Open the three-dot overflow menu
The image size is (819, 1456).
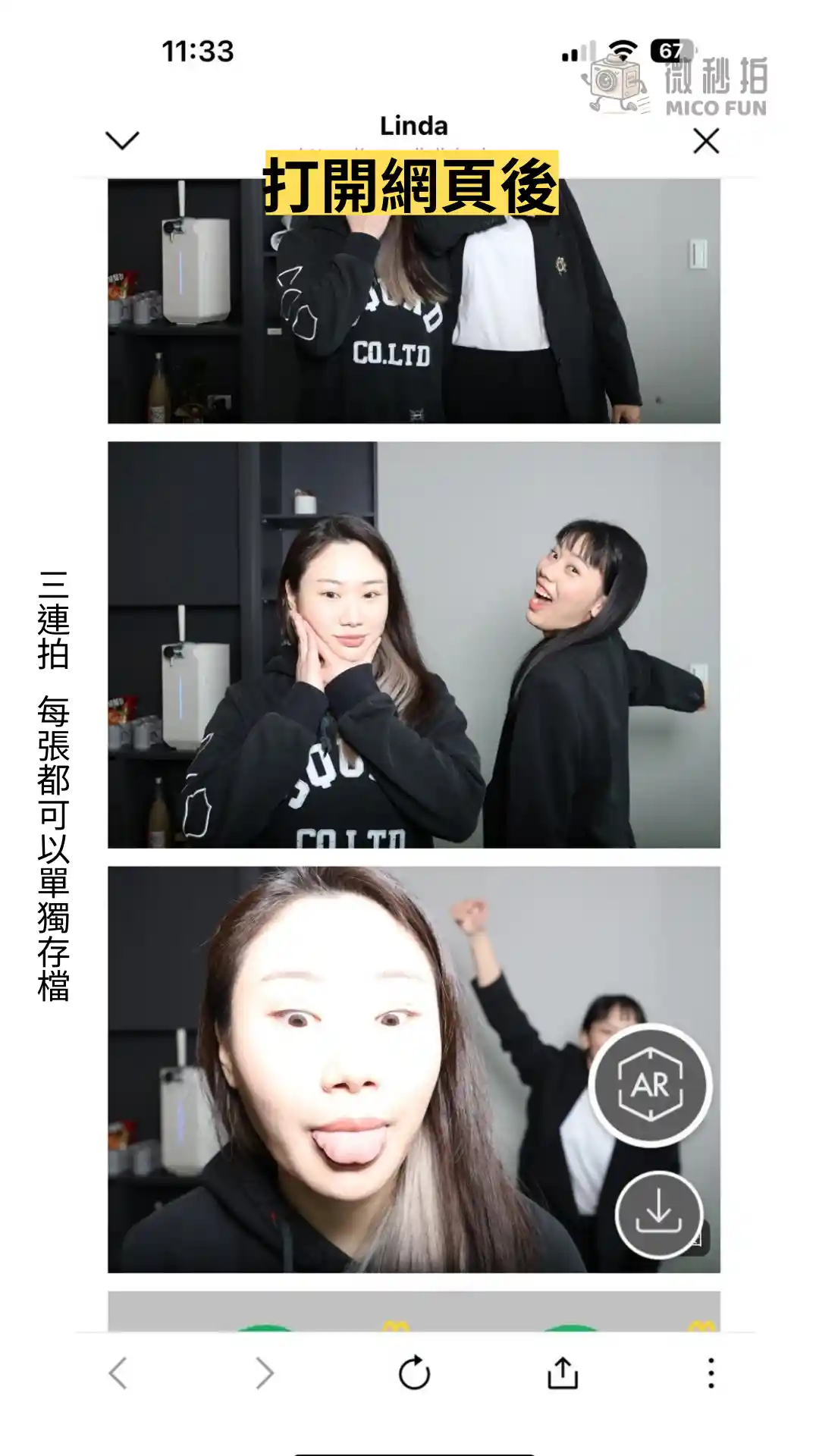point(711,1373)
